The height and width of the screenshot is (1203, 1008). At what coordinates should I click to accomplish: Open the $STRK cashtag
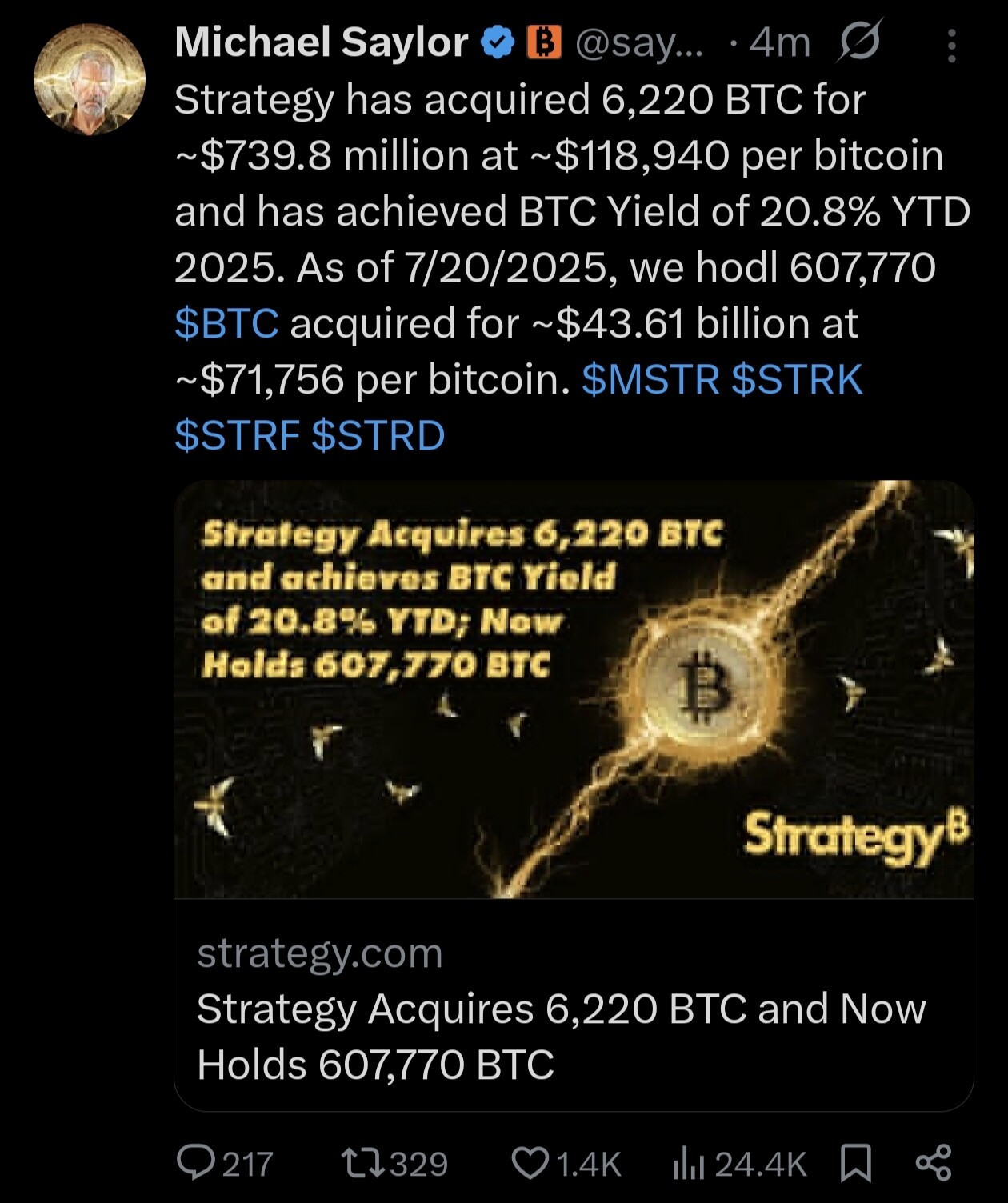(x=797, y=380)
